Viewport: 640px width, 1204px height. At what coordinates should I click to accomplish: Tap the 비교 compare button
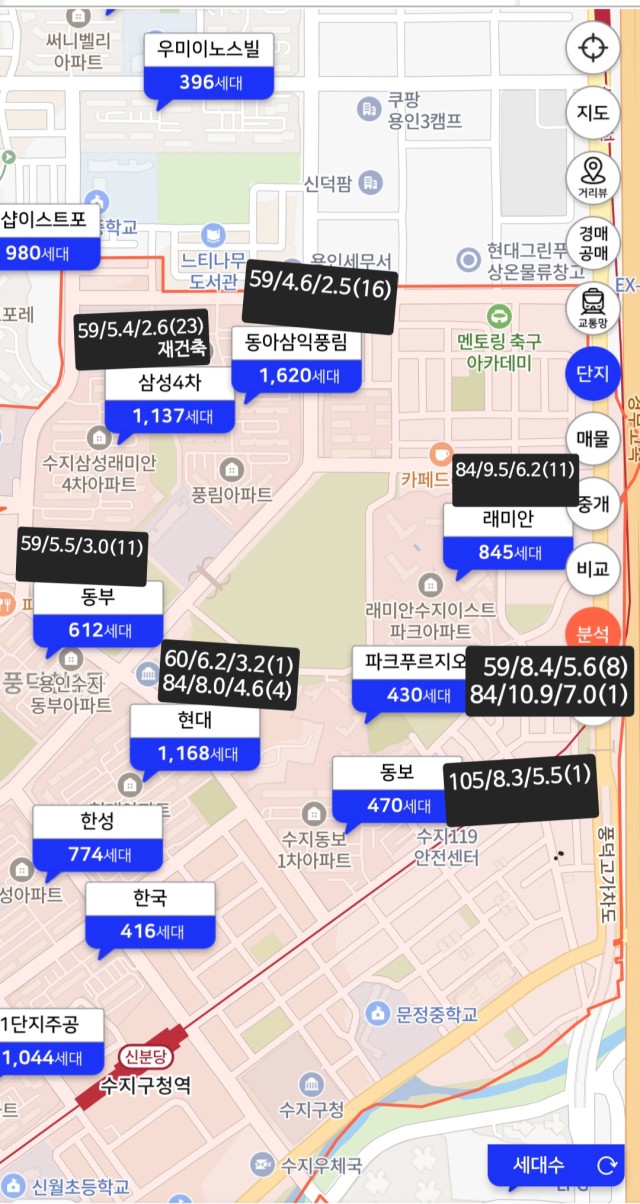(x=593, y=568)
